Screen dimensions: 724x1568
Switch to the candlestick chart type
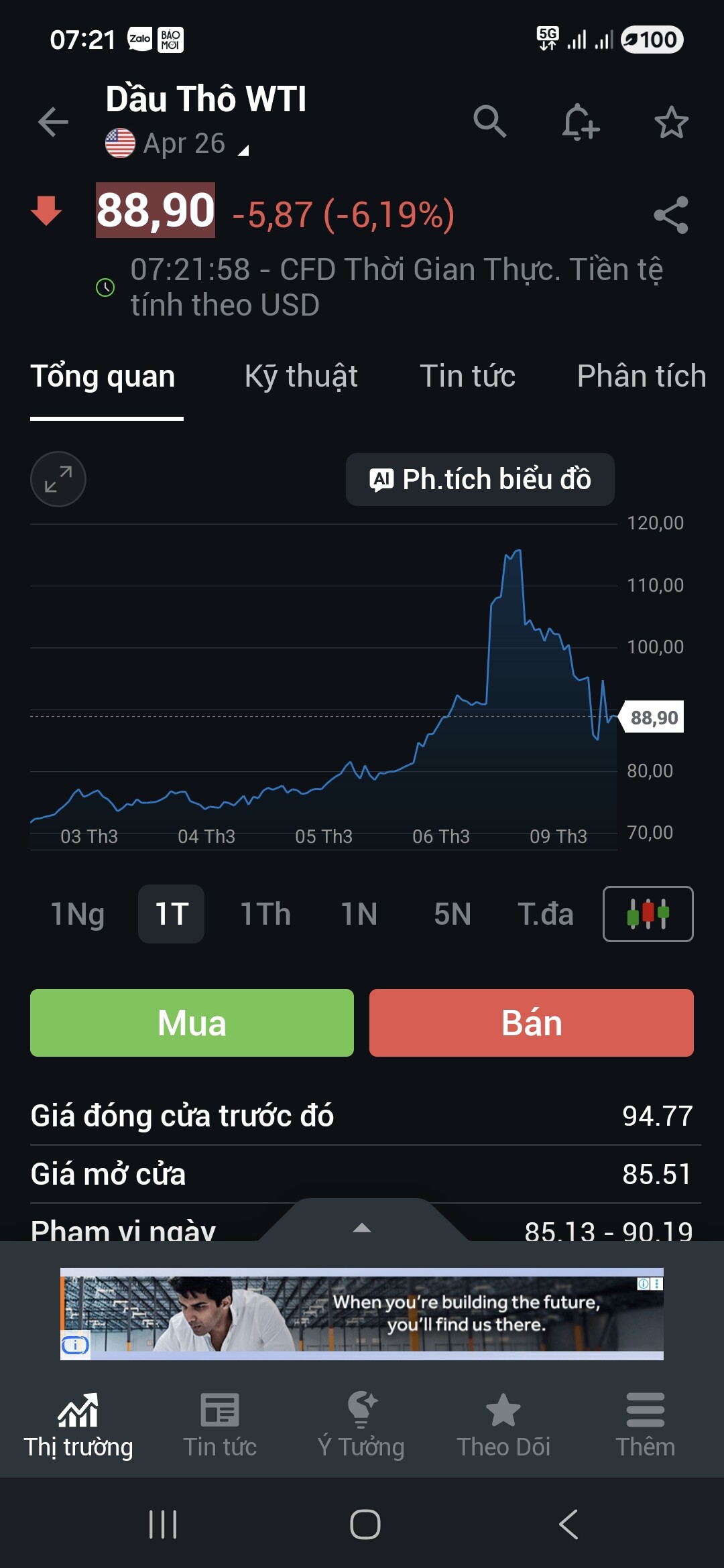click(648, 914)
